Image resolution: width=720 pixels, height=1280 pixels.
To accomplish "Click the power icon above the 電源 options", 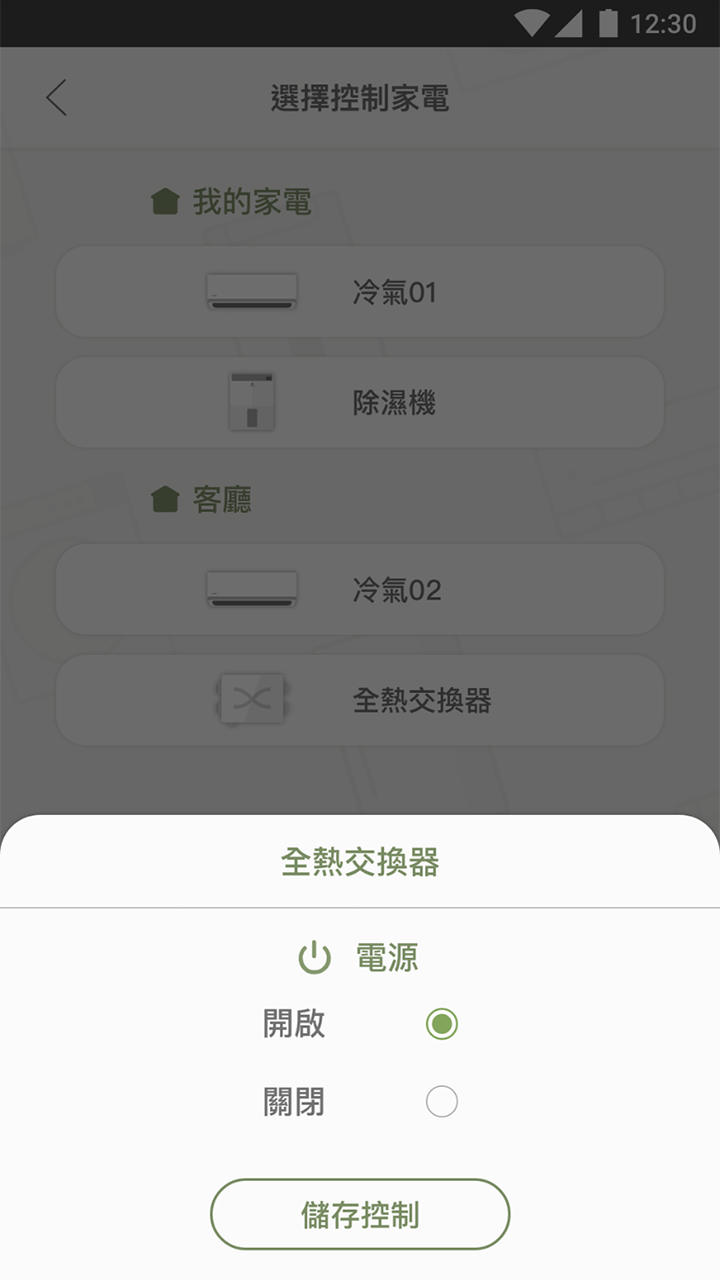I will (x=314, y=955).
